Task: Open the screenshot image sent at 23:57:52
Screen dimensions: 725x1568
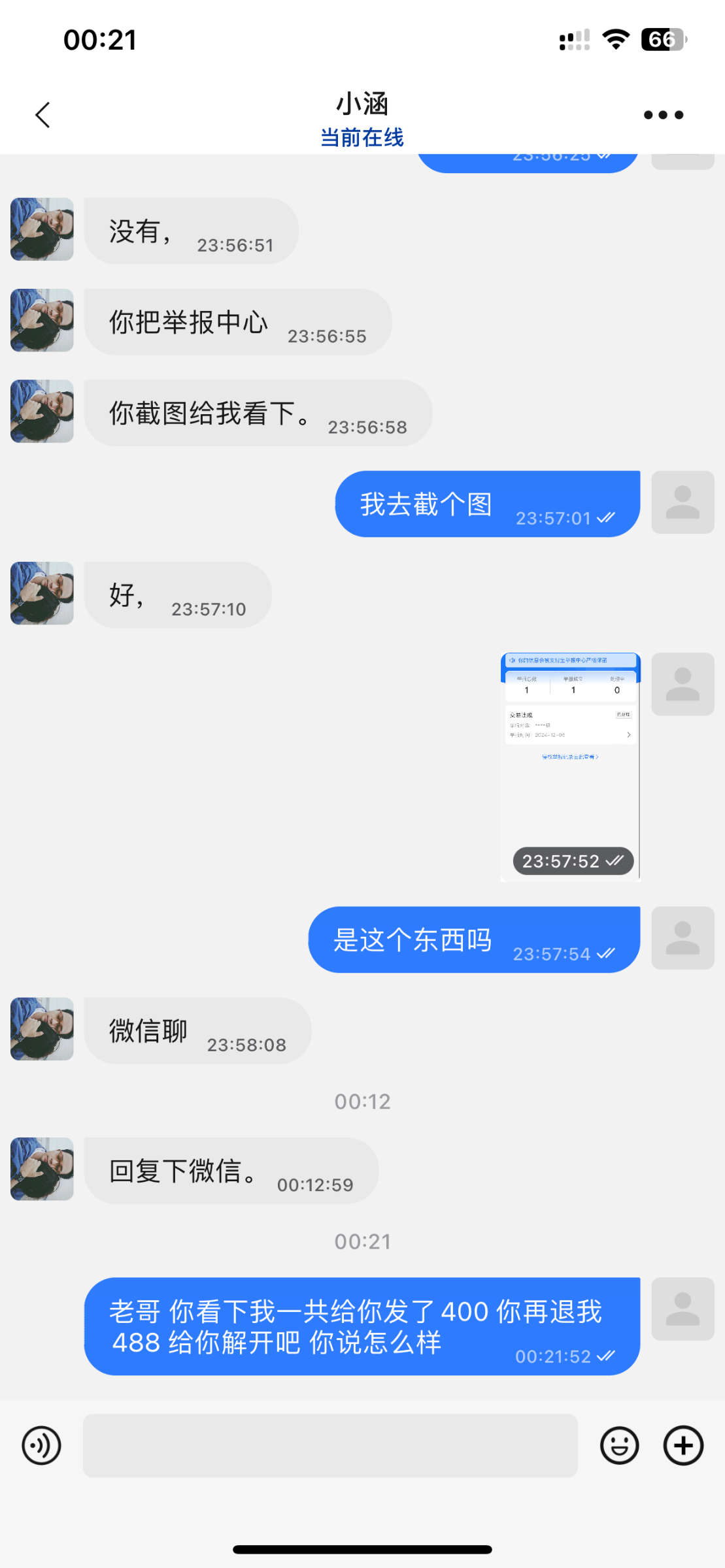Action: coord(570,767)
